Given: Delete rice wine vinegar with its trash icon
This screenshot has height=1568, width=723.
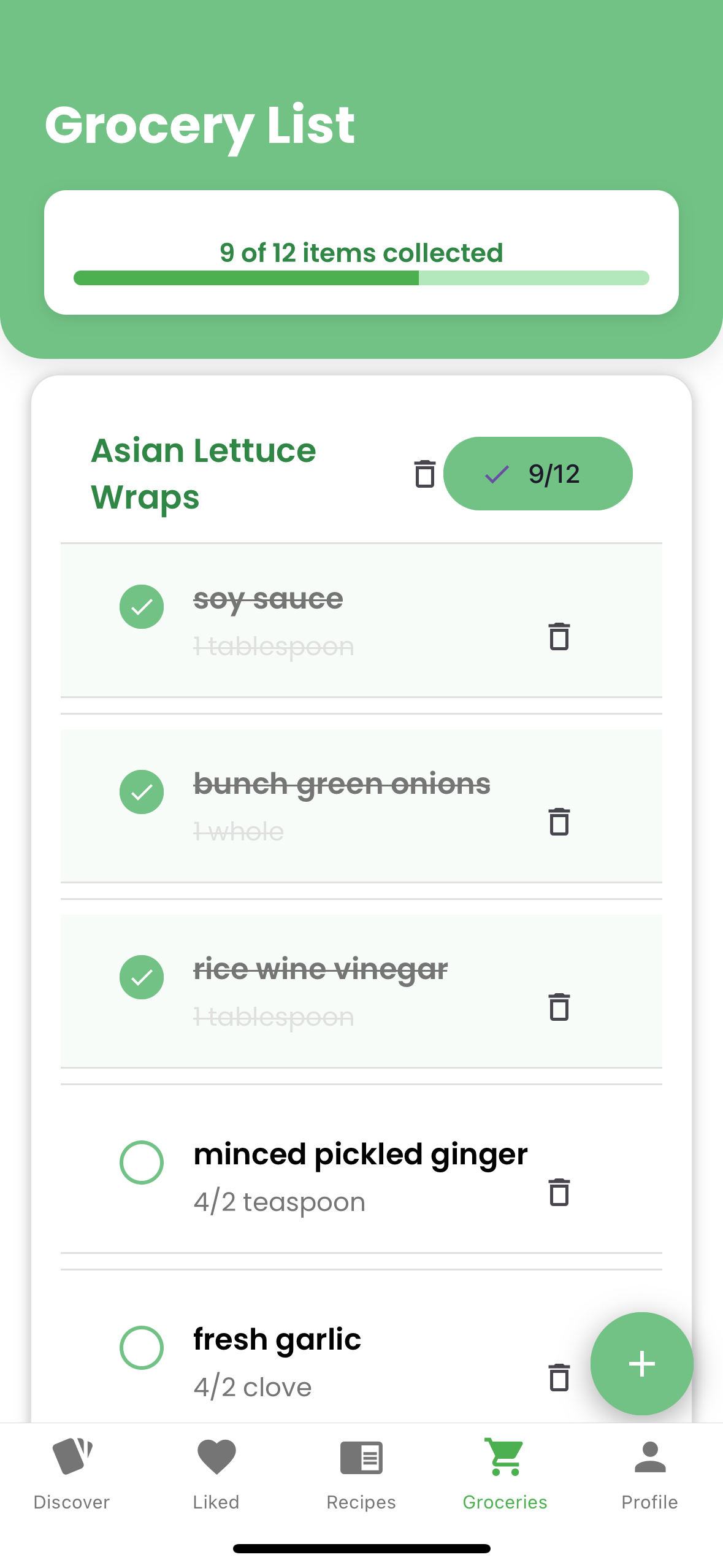Looking at the screenshot, I should (559, 1007).
